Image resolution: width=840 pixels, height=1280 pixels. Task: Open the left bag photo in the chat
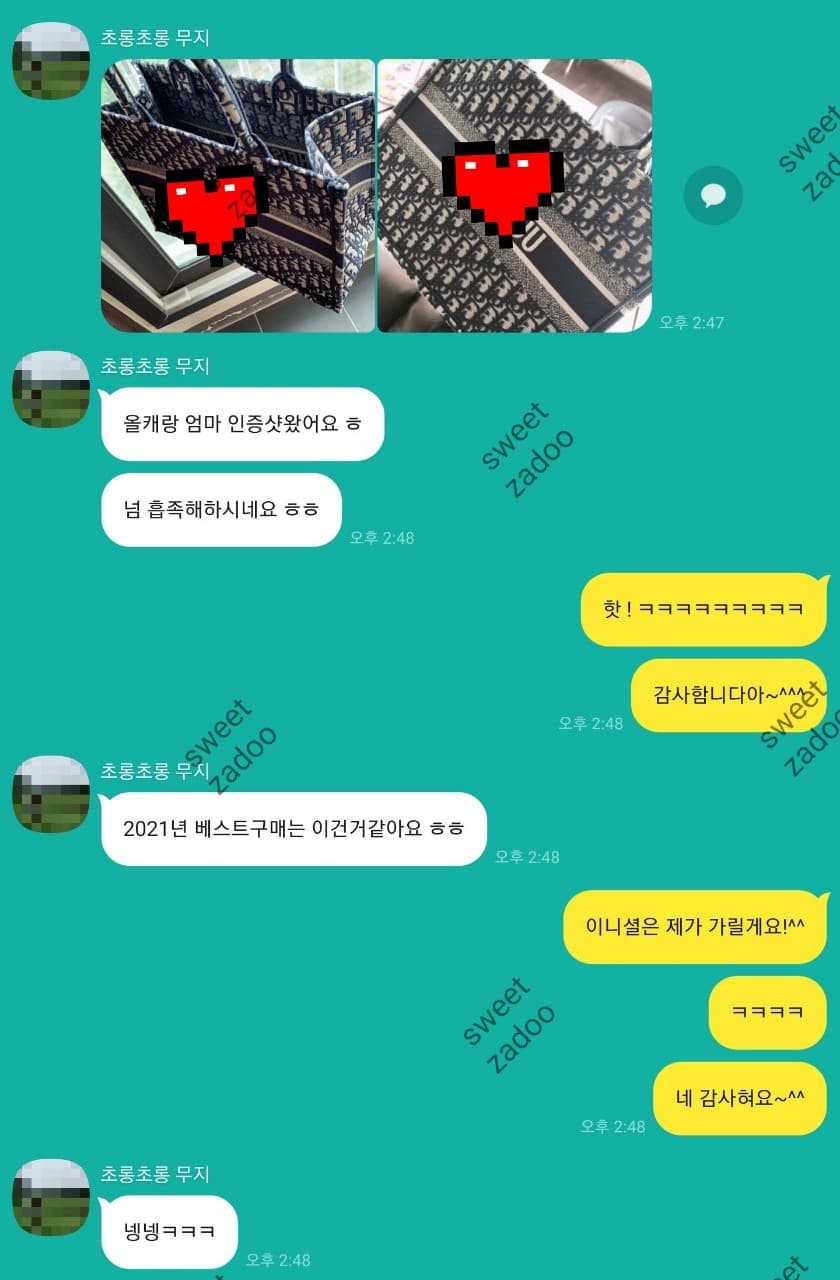[x=237, y=195]
